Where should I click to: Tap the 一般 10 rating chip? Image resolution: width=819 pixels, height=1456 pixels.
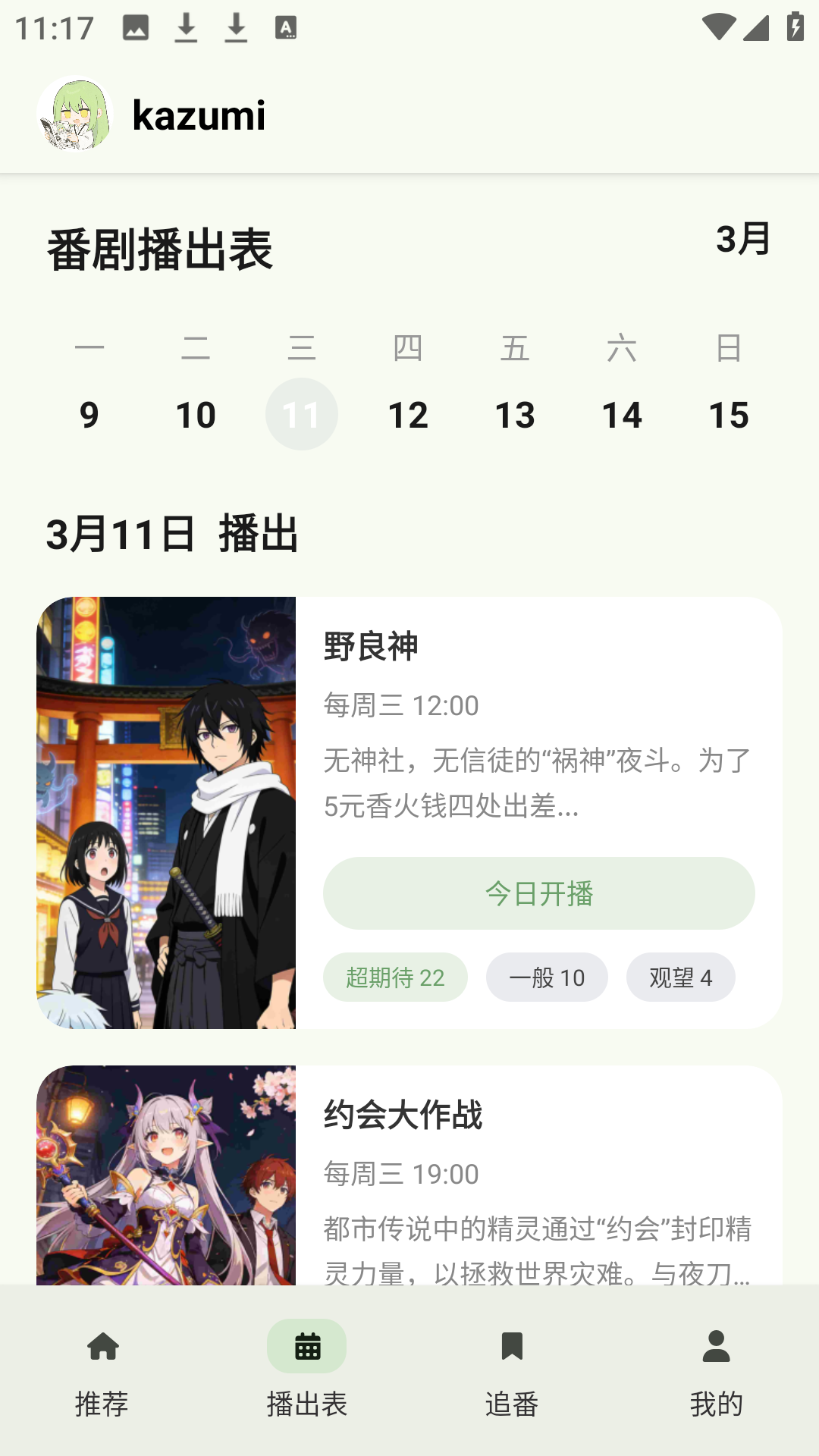(547, 977)
